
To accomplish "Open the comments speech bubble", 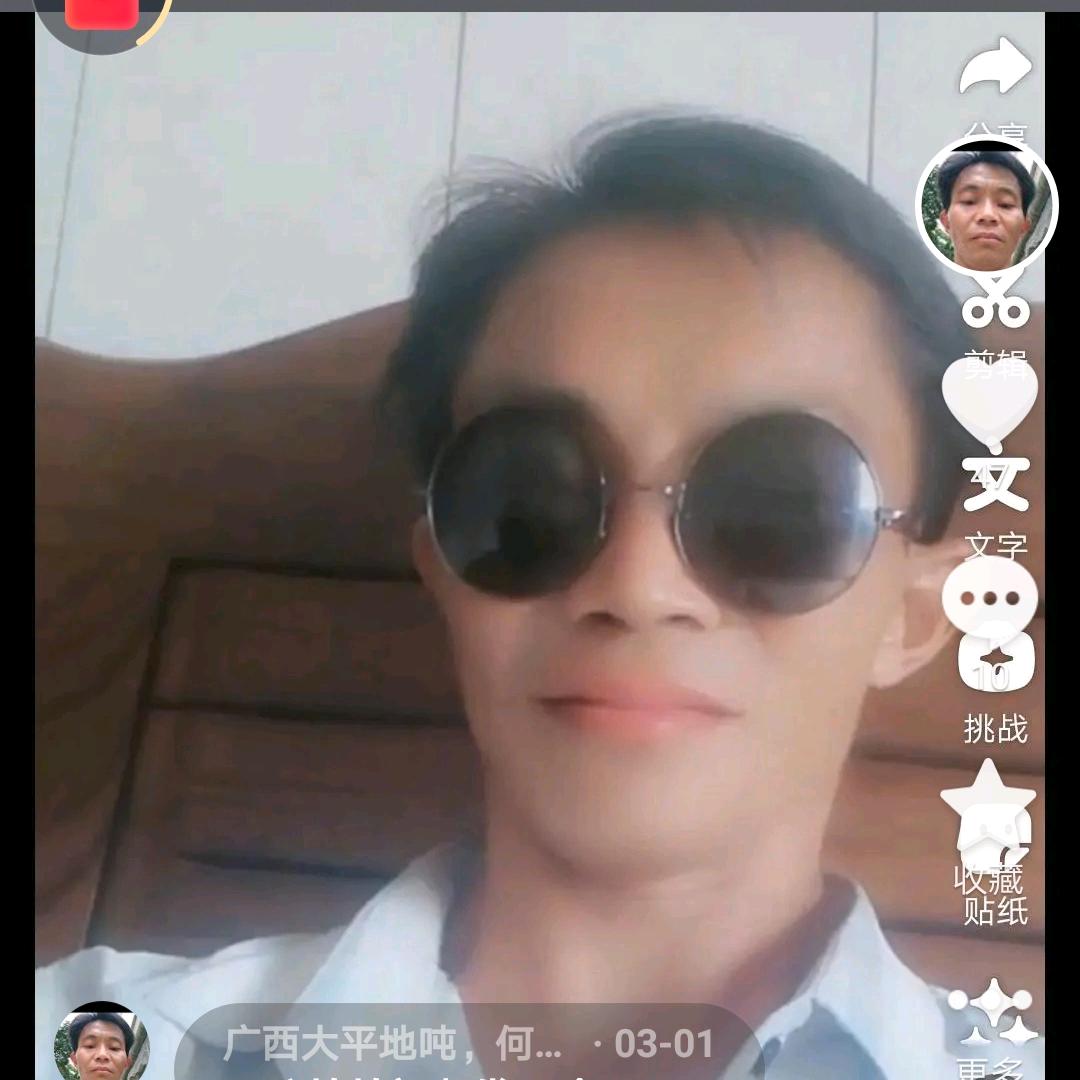I will pos(989,597).
